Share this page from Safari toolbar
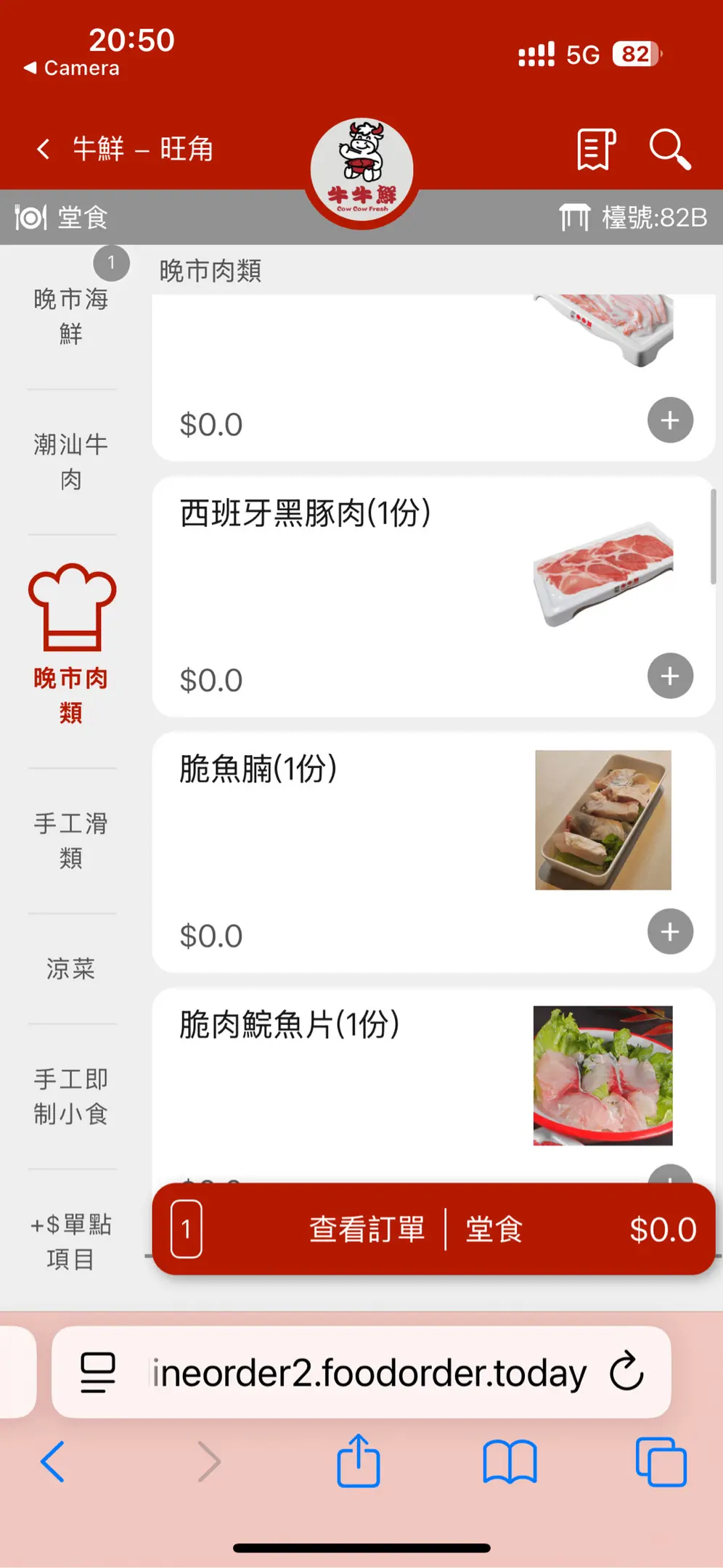 click(359, 1461)
